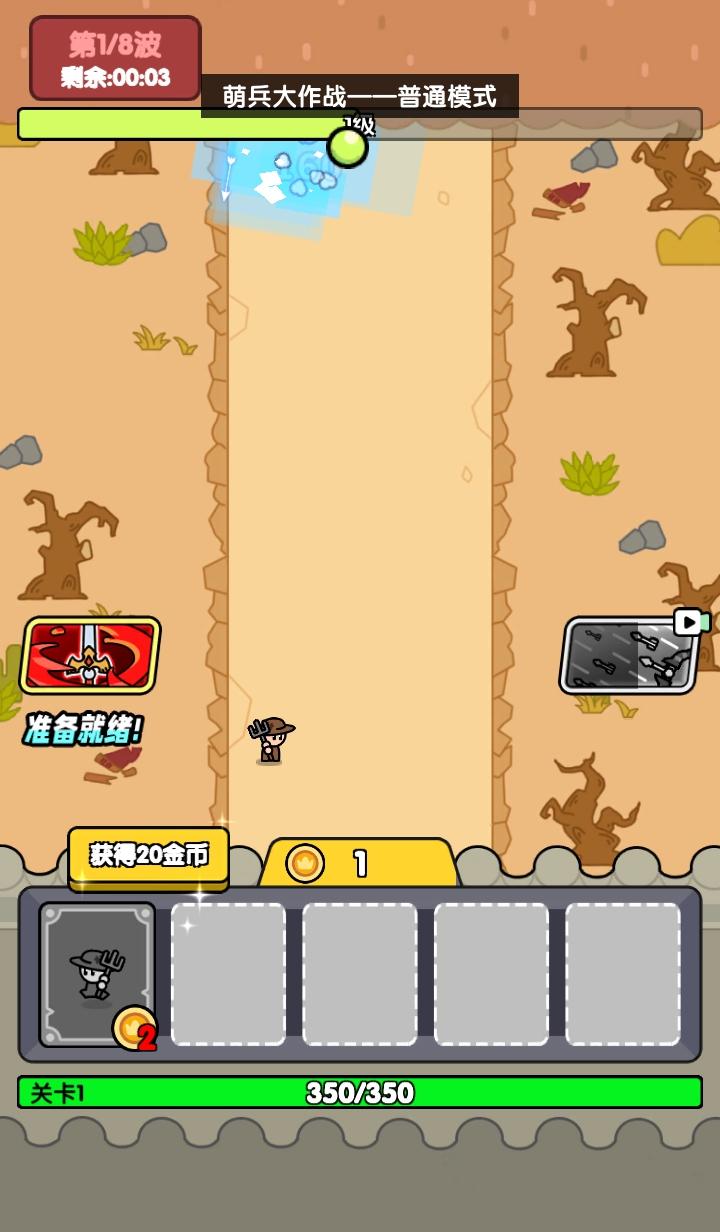Image resolution: width=720 pixels, height=1232 pixels.
Task: Activate the red sword skill card
Action: click(x=90, y=655)
